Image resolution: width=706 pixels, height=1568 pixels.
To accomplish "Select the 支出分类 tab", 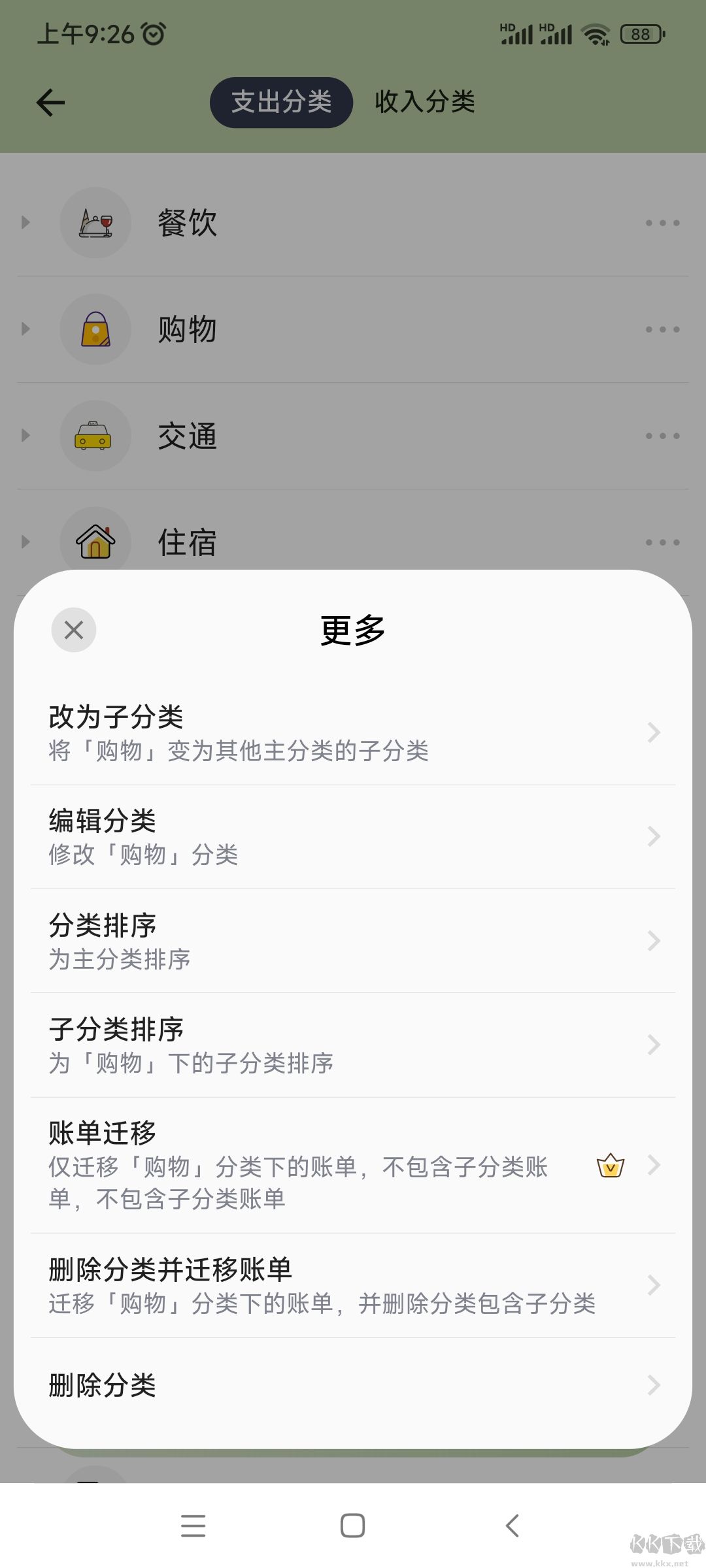I will (281, 102).
